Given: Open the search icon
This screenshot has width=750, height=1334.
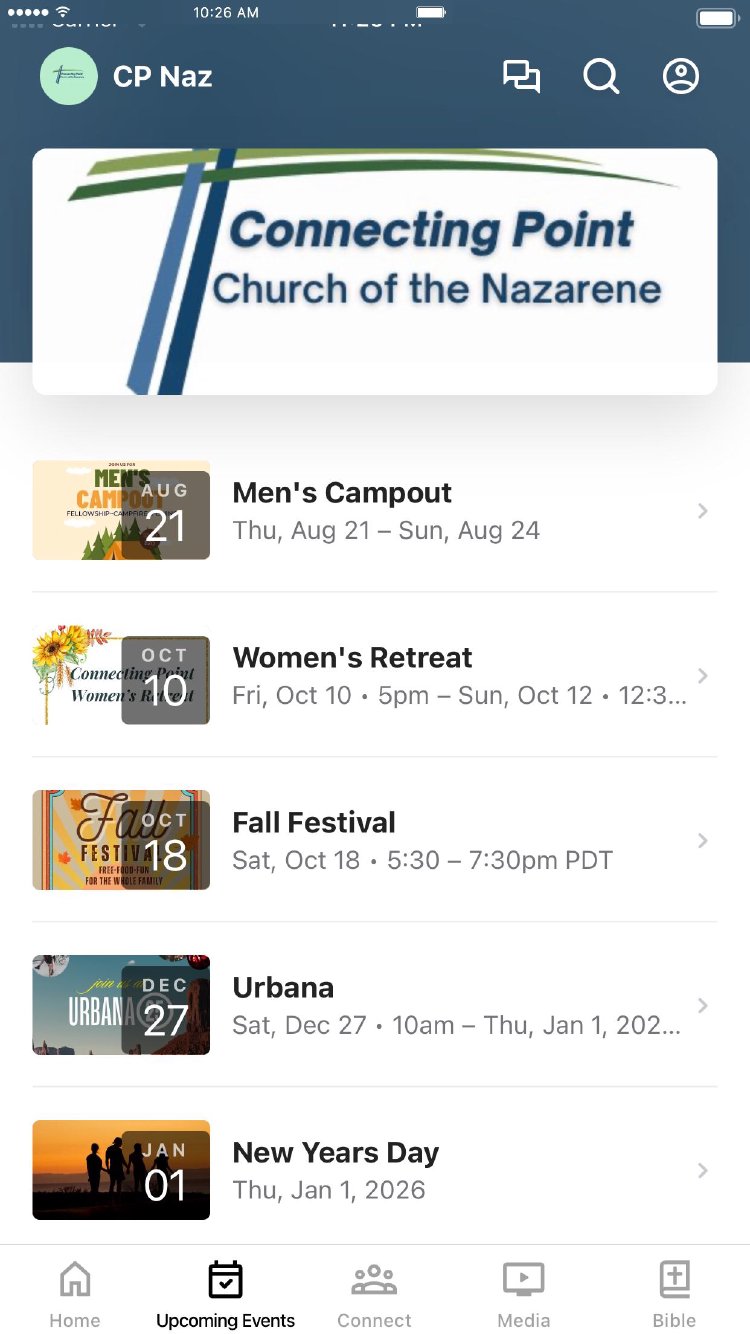Looking at the screenshot, I should 601,77.
